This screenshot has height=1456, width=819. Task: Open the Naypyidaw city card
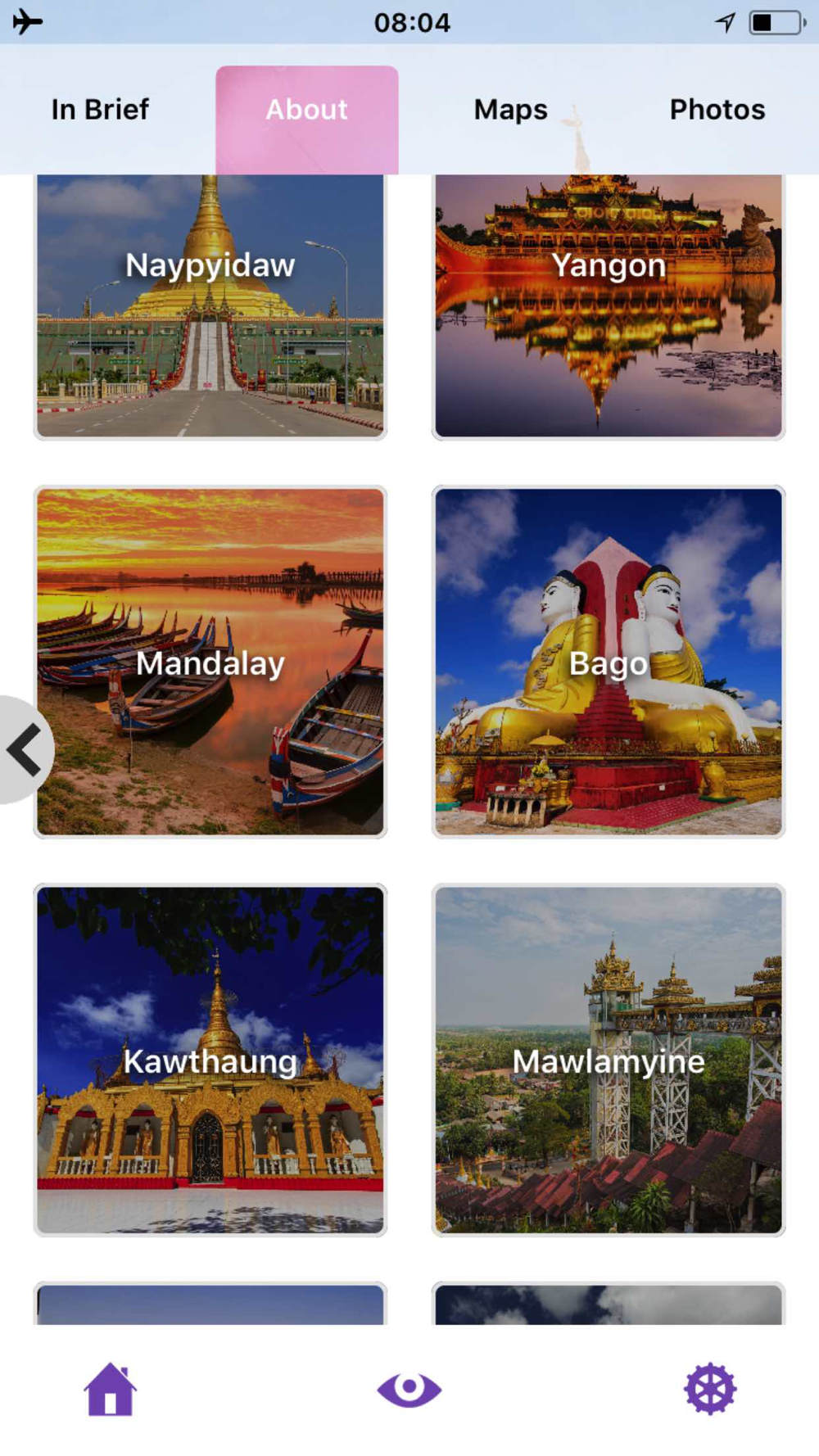point(210,307)
